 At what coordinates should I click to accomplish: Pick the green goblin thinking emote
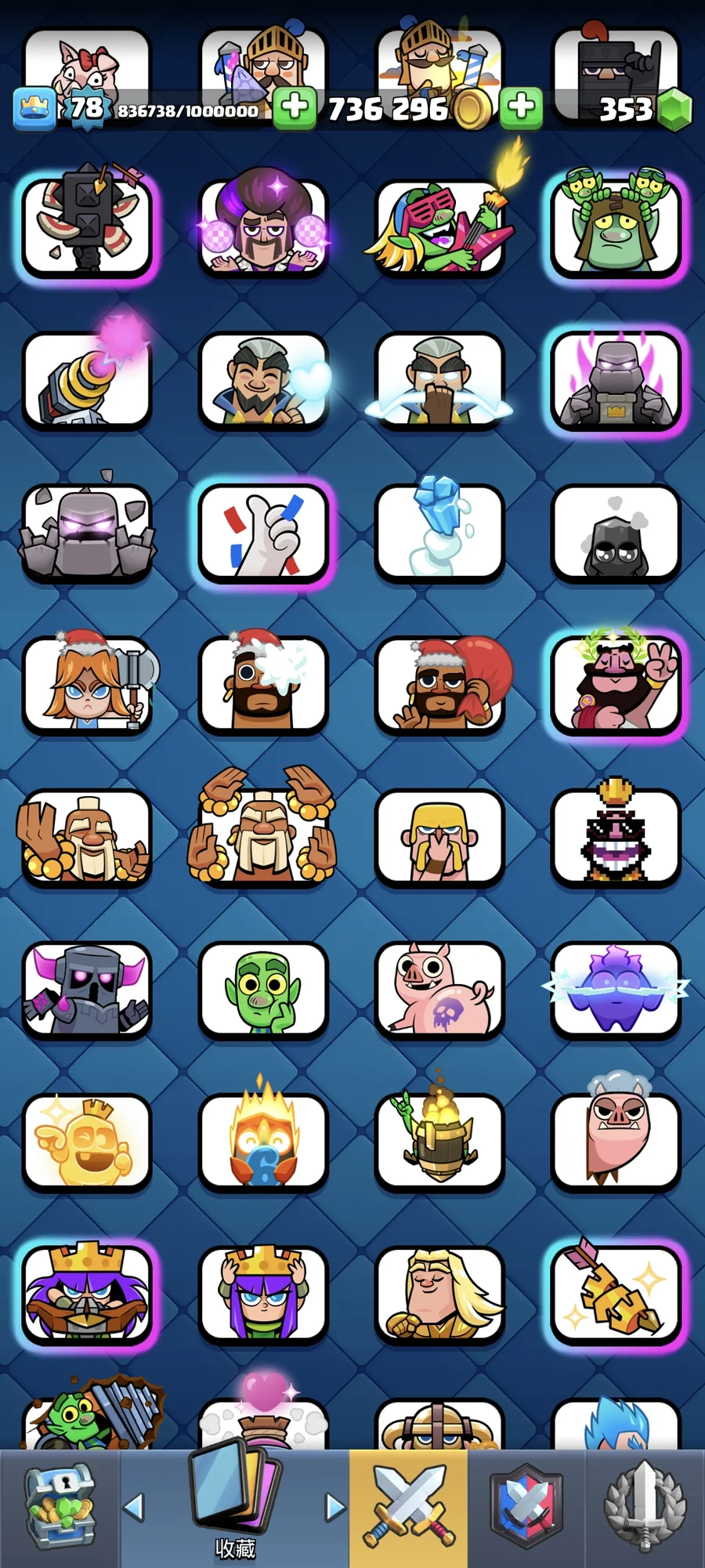pyautogui.click(x=263, y=989)
